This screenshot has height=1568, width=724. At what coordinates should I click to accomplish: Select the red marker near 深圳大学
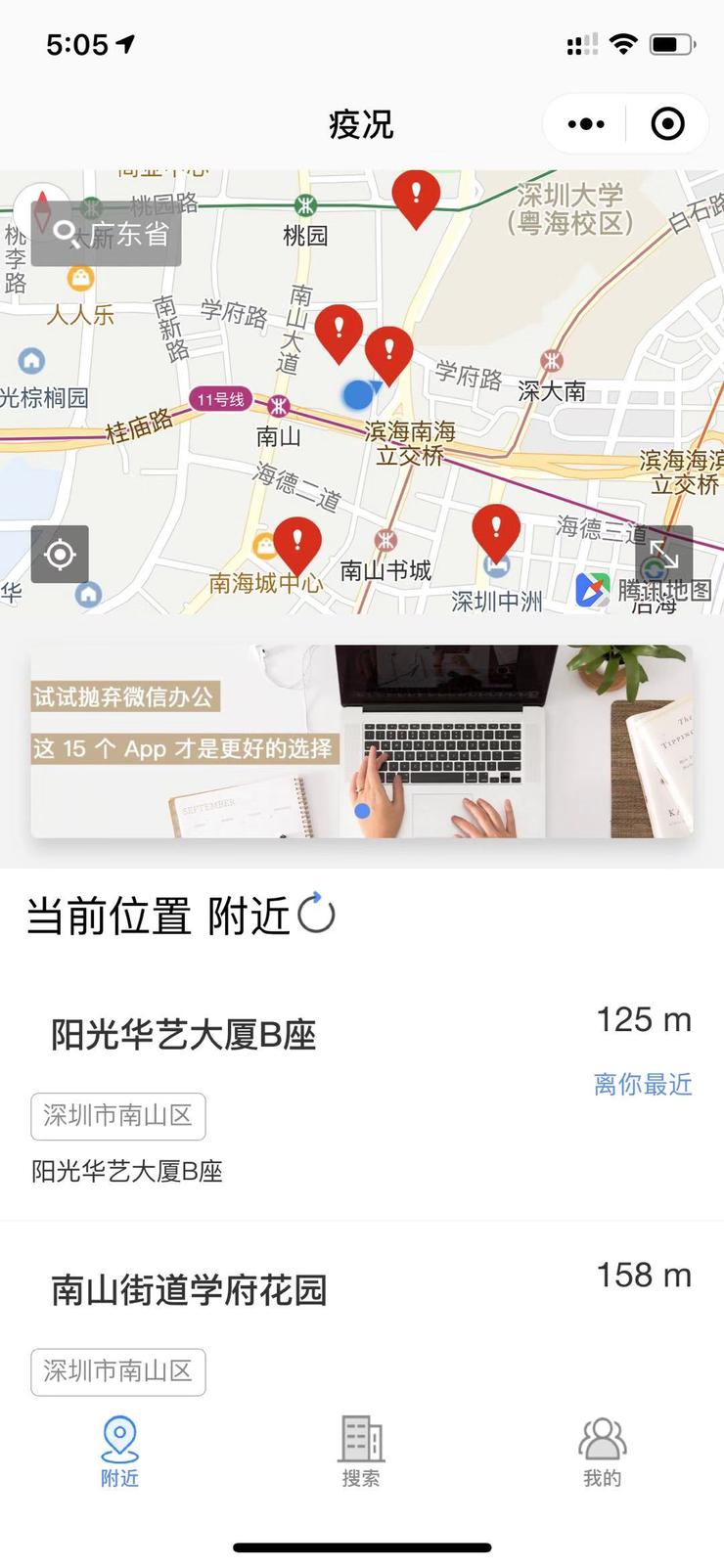click(416, 195)
